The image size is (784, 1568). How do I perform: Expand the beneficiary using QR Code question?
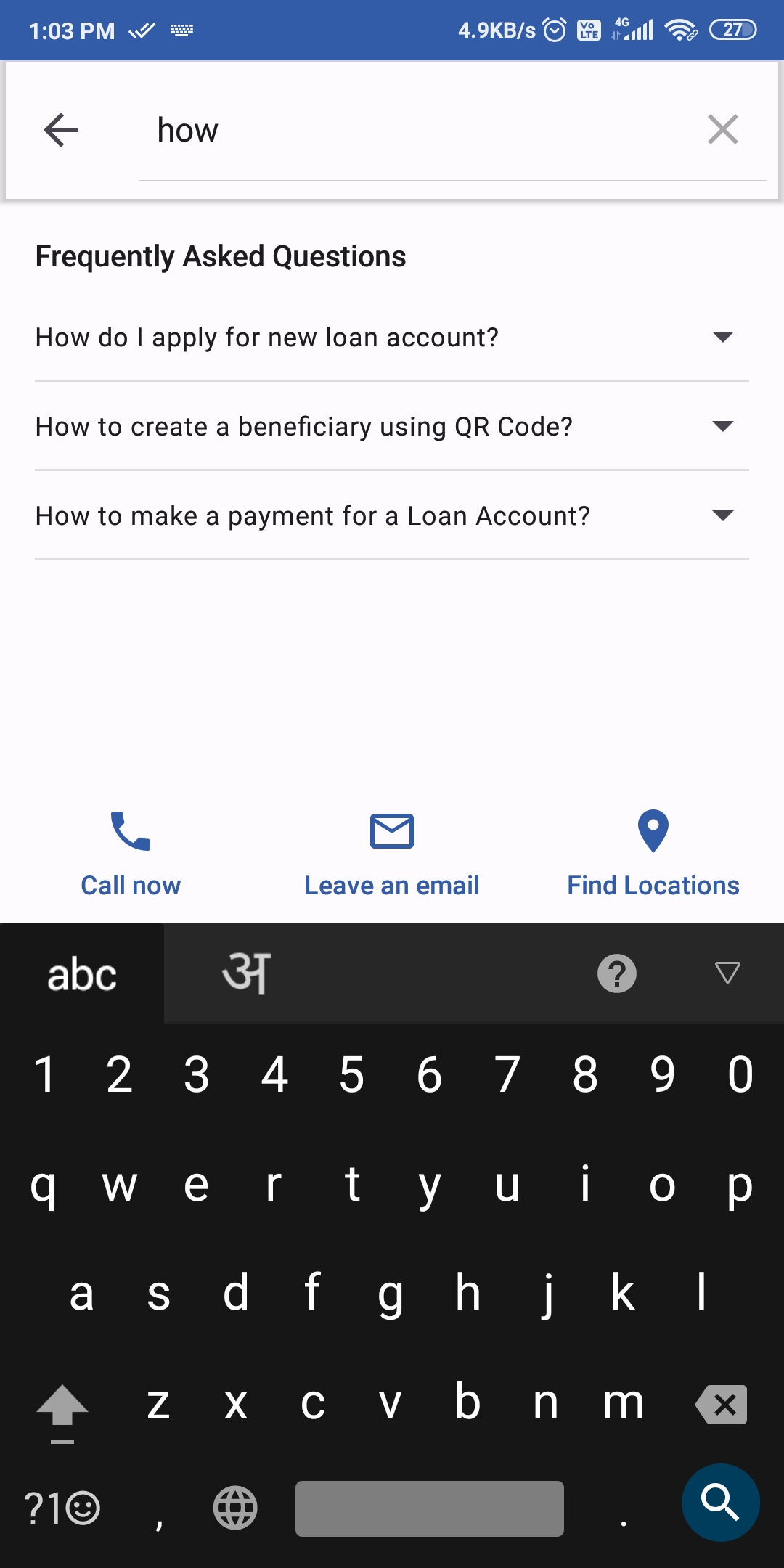tap(722, 426)
